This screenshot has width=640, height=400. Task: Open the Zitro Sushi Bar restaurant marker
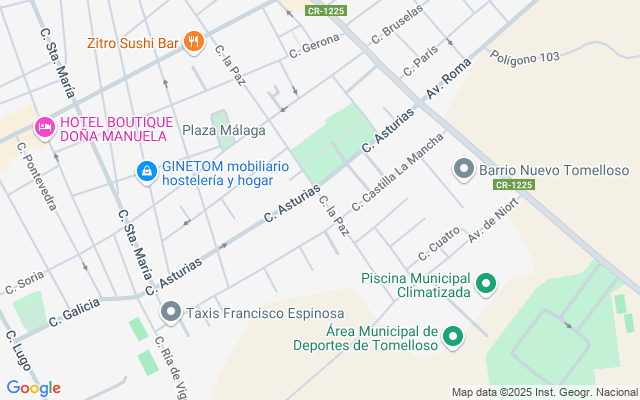(195, 42)
